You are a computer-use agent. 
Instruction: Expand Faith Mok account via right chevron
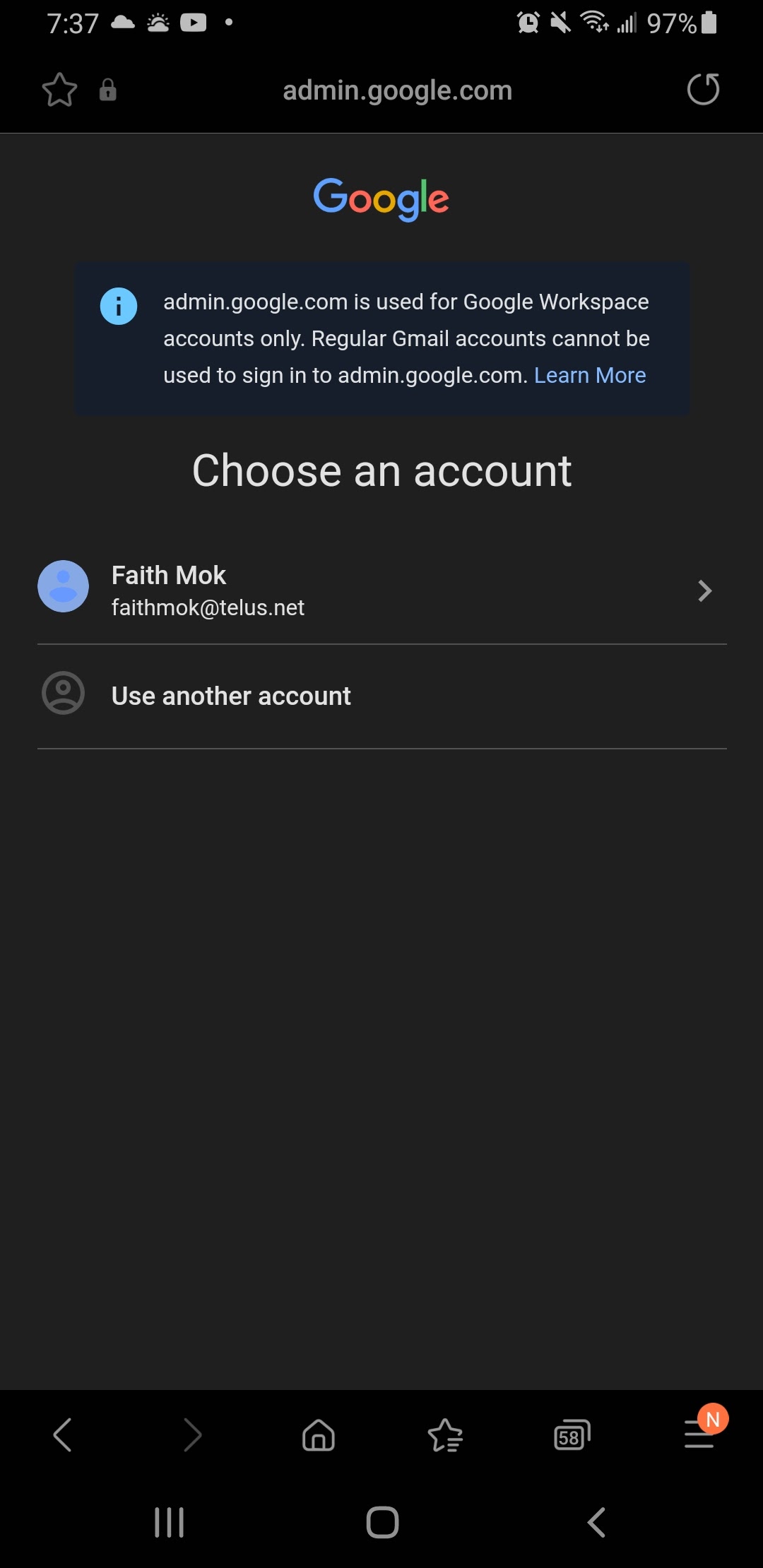704,590
